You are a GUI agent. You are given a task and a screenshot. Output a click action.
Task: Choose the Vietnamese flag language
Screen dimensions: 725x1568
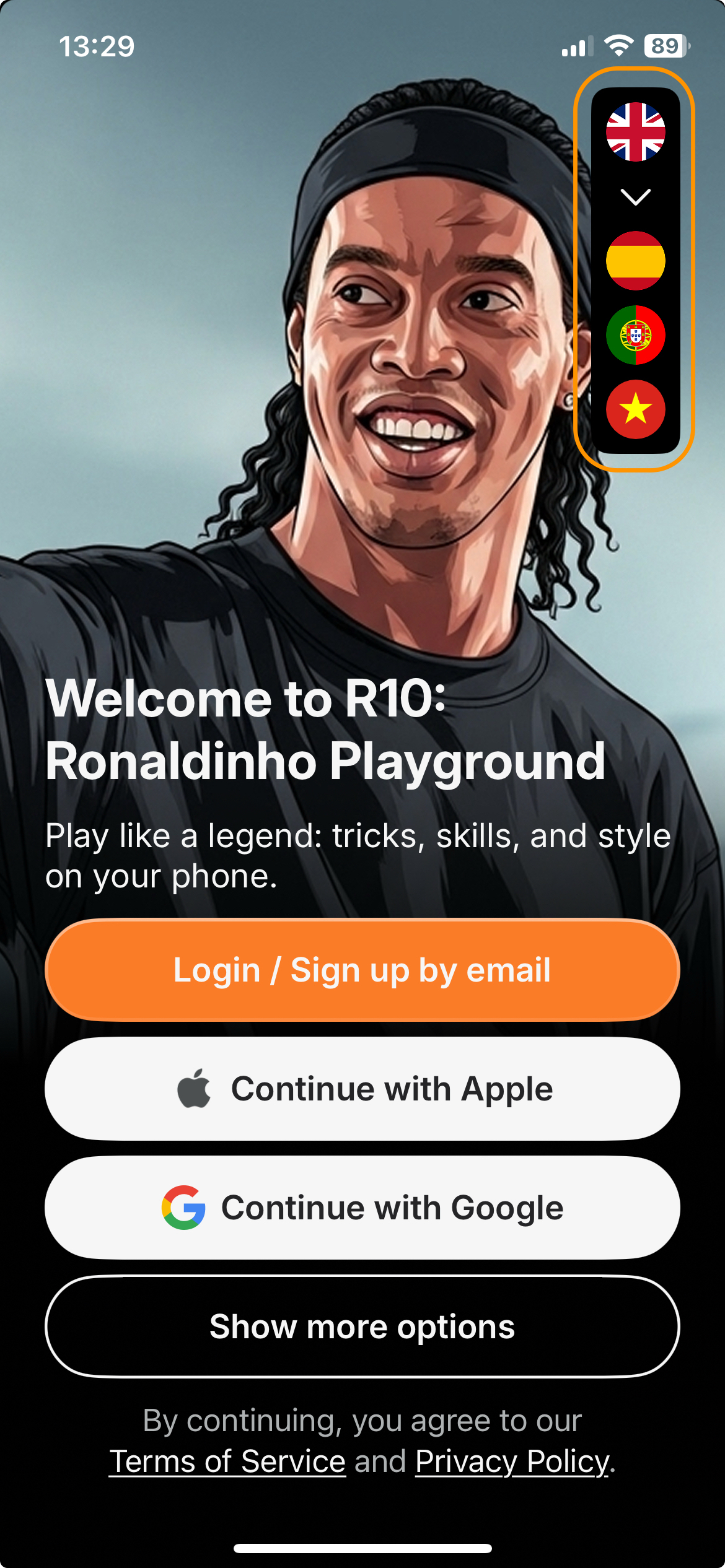635,409
